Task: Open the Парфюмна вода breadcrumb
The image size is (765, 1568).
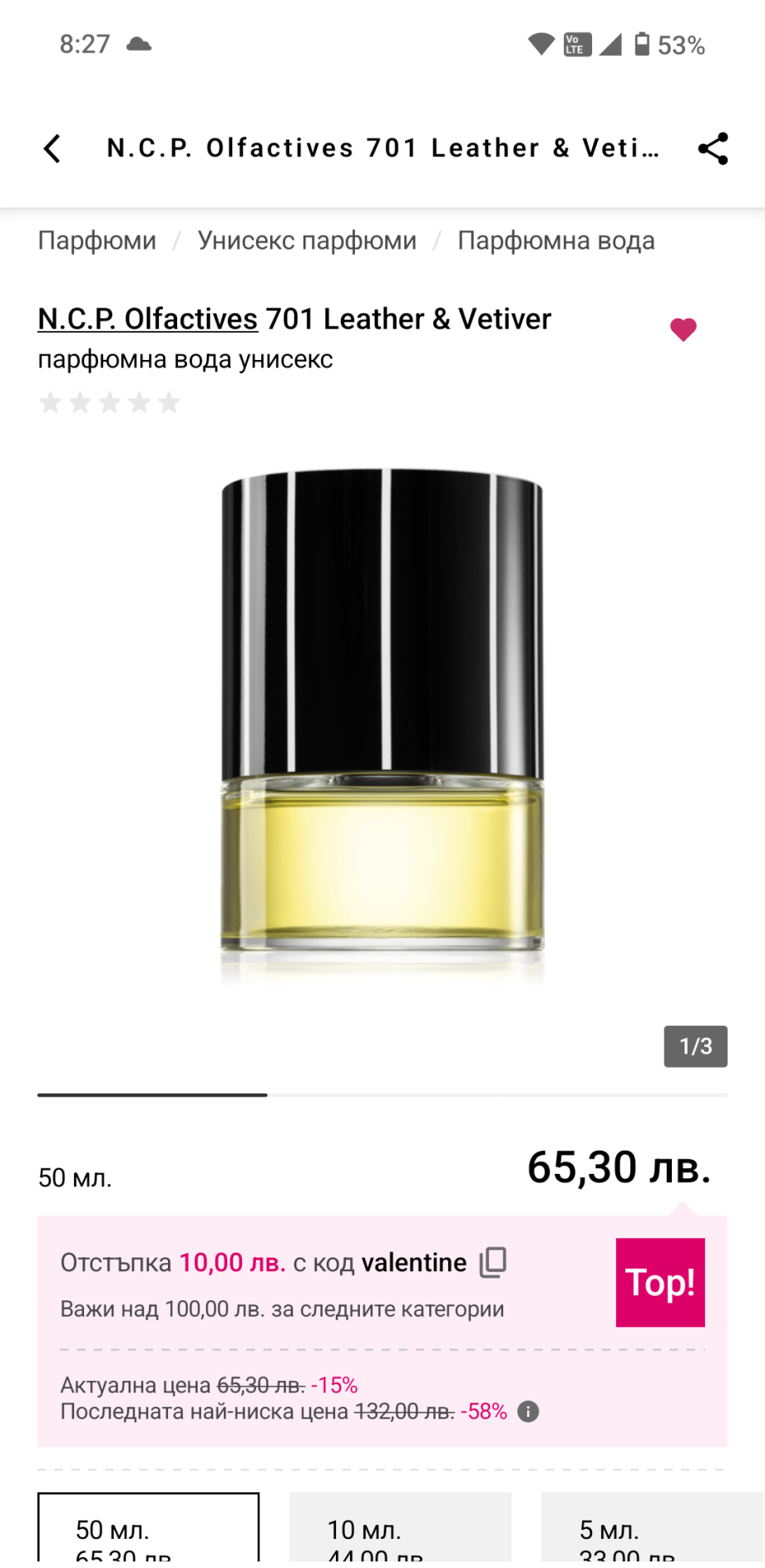Action: [555, 240]
